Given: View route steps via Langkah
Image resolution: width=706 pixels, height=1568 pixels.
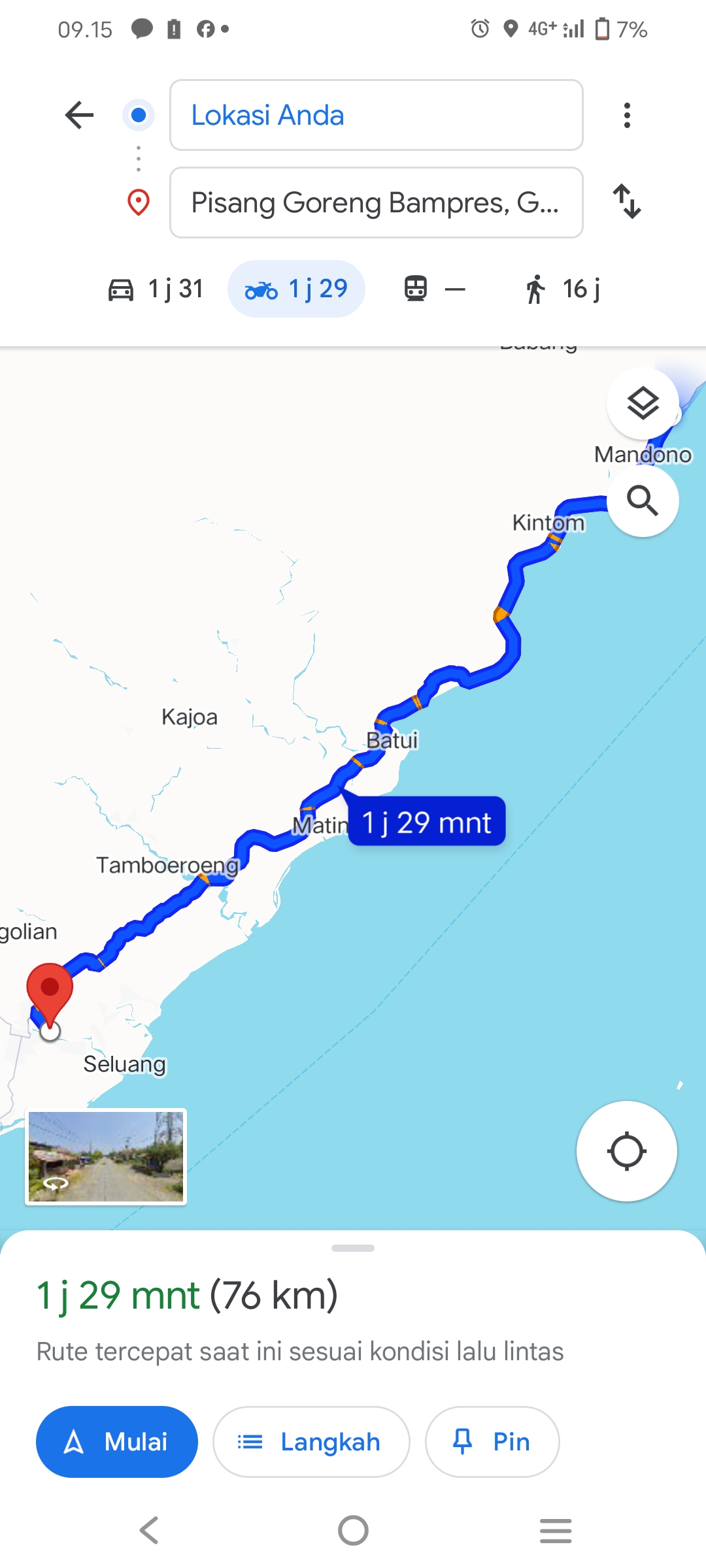Looking at the screenshot, I should point(311,1442).
